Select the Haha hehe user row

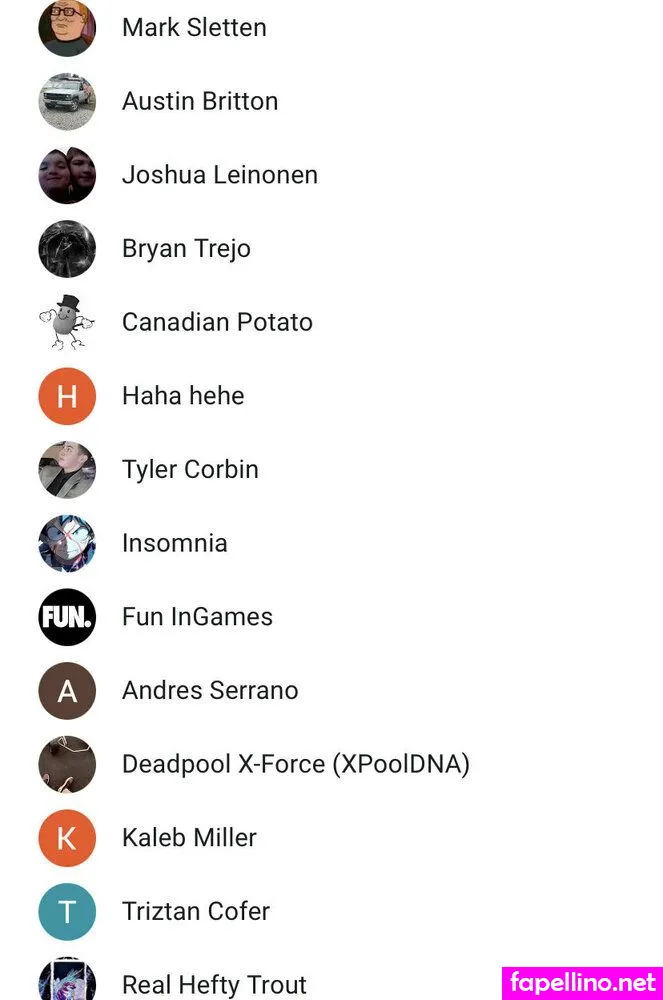pyautogui.click(x=183, y=396)
